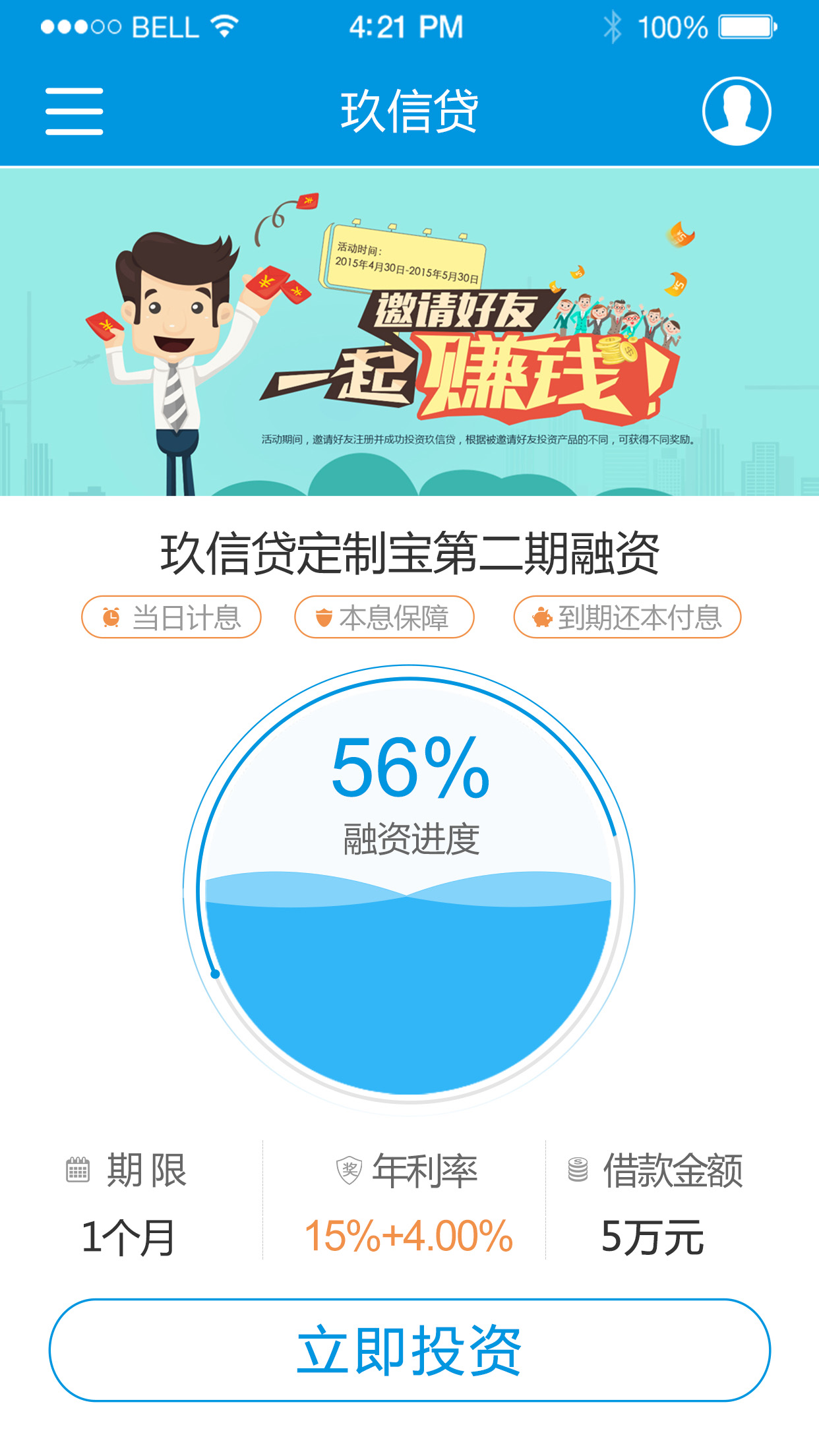Open the user profile icon

736,111
